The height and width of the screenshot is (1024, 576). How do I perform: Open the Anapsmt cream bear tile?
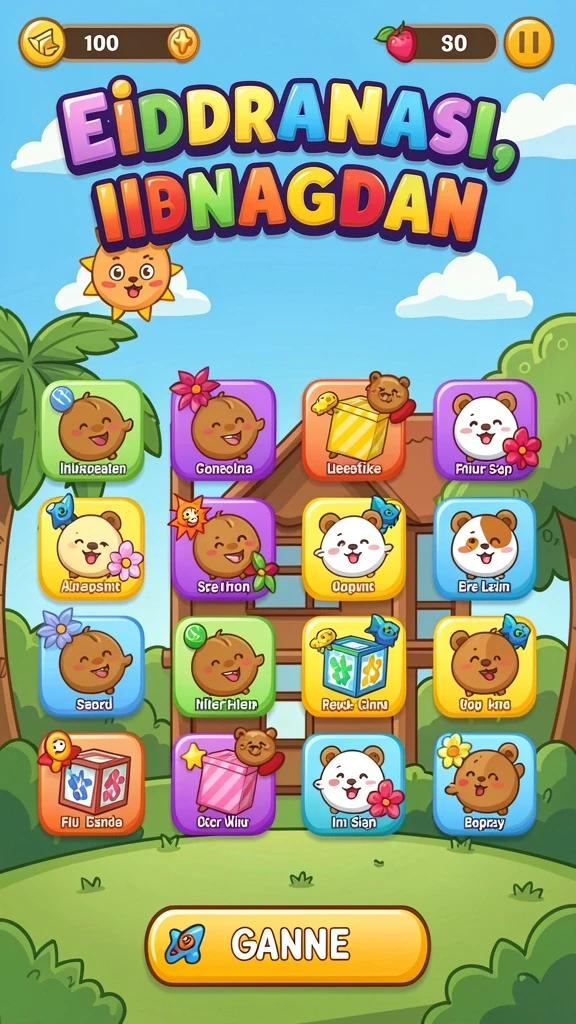coord(92,549)
